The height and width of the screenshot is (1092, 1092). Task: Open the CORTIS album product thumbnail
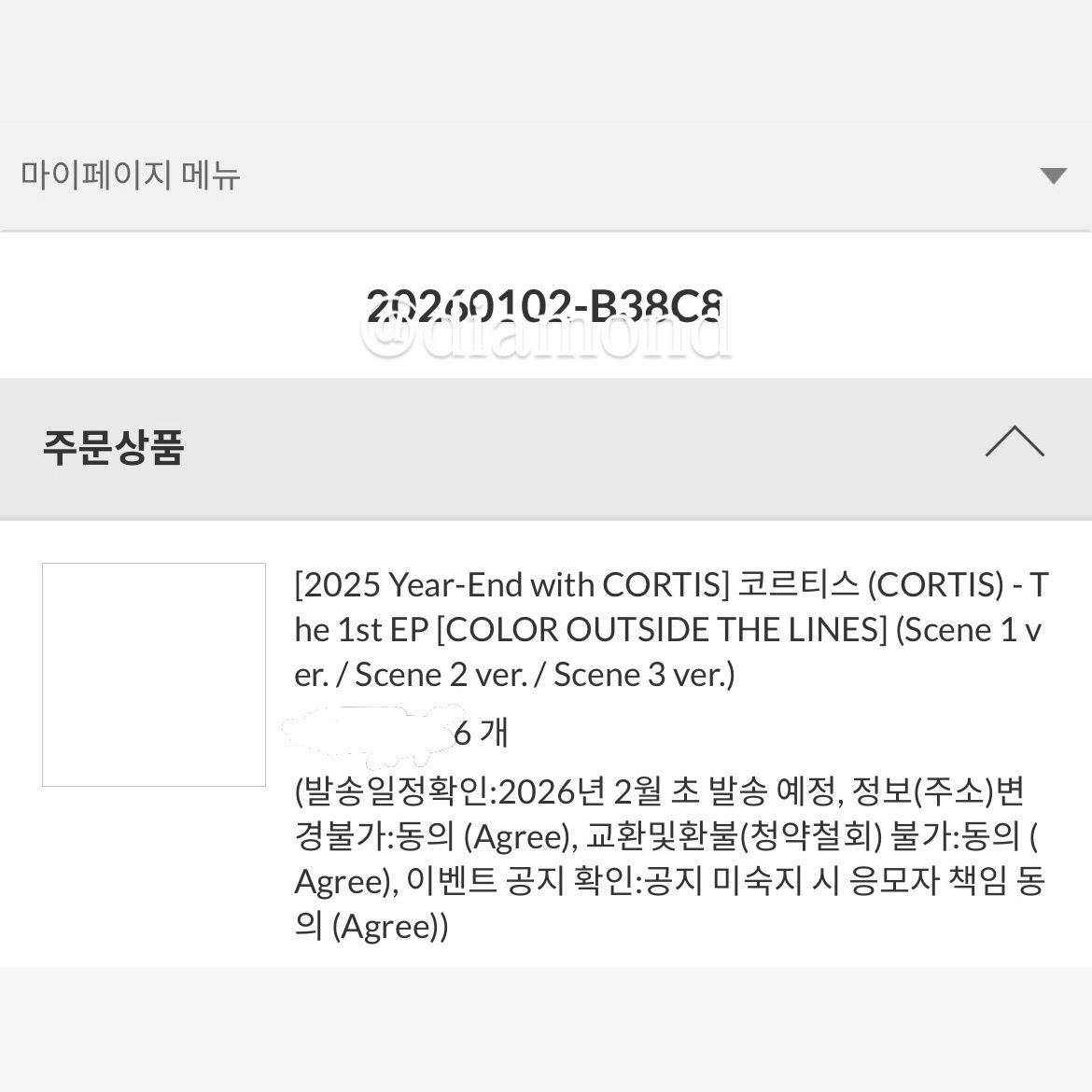pos(154,674)
